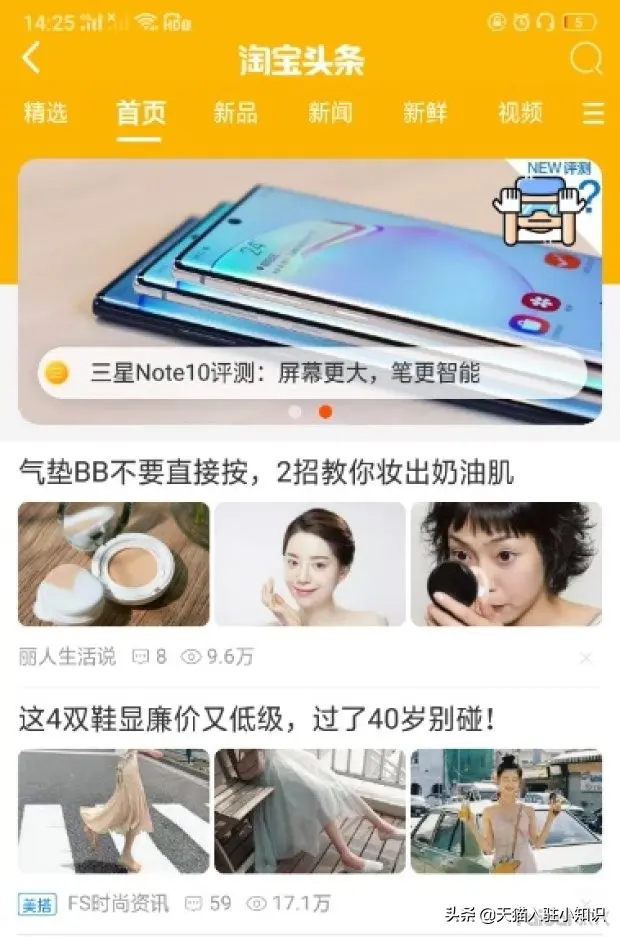Viewport: 620px width, 937px height.
Task: Open the 新闻 tab
Action: pyautogui.click(x=330, y=114)
